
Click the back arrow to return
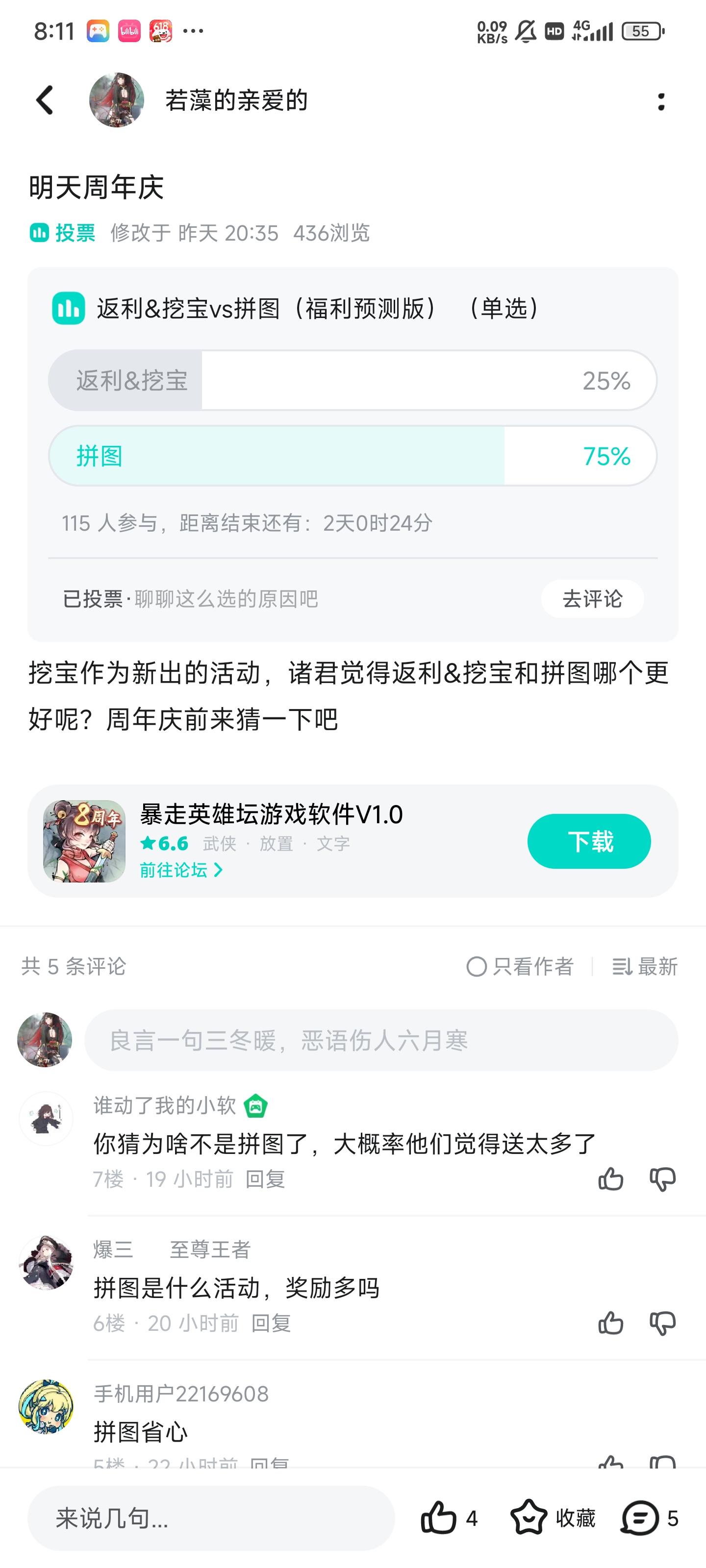tap(43, 100)
